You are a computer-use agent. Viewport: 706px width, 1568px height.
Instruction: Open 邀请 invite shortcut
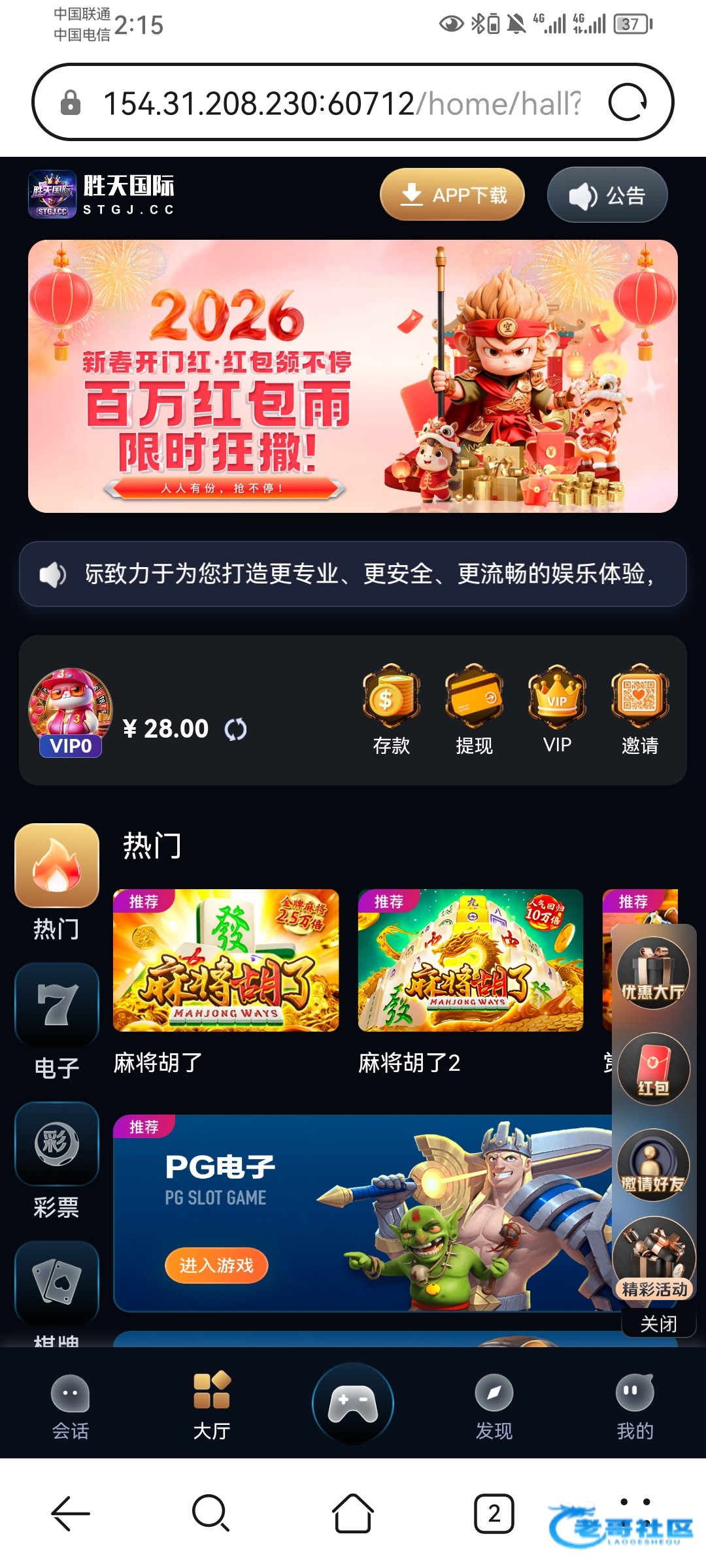[640, 710]
